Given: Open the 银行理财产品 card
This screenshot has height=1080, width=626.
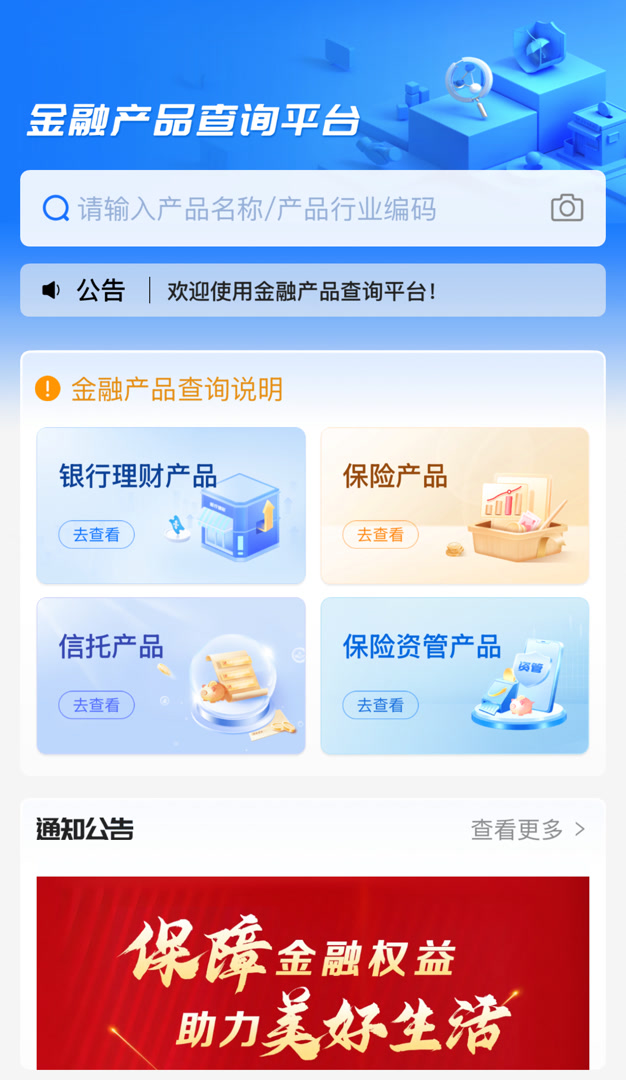Looking at the screenshot, I should [x=171, y=505].
